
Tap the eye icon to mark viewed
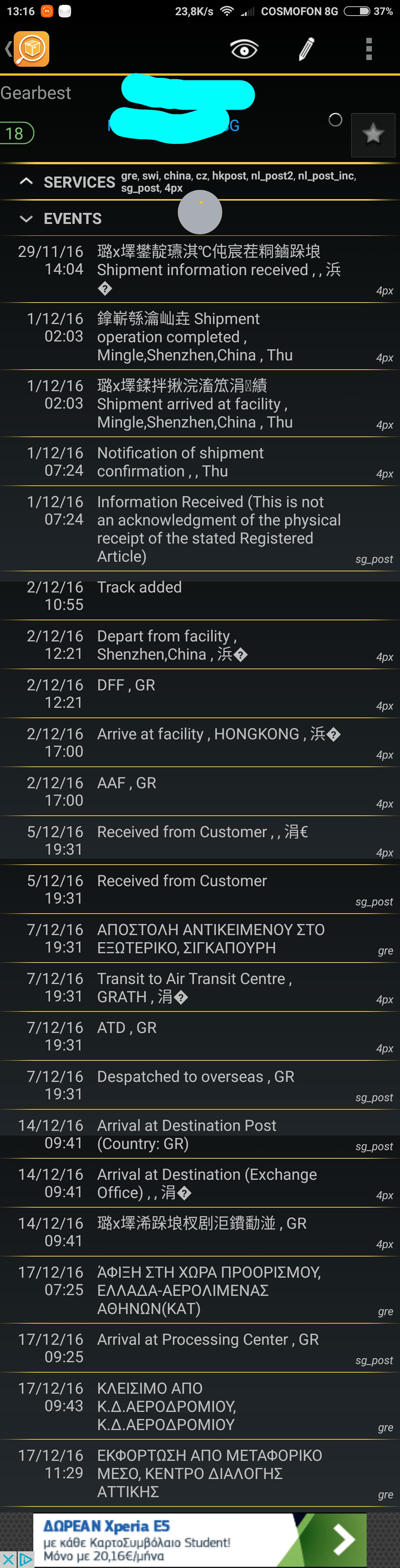[244, 49]
